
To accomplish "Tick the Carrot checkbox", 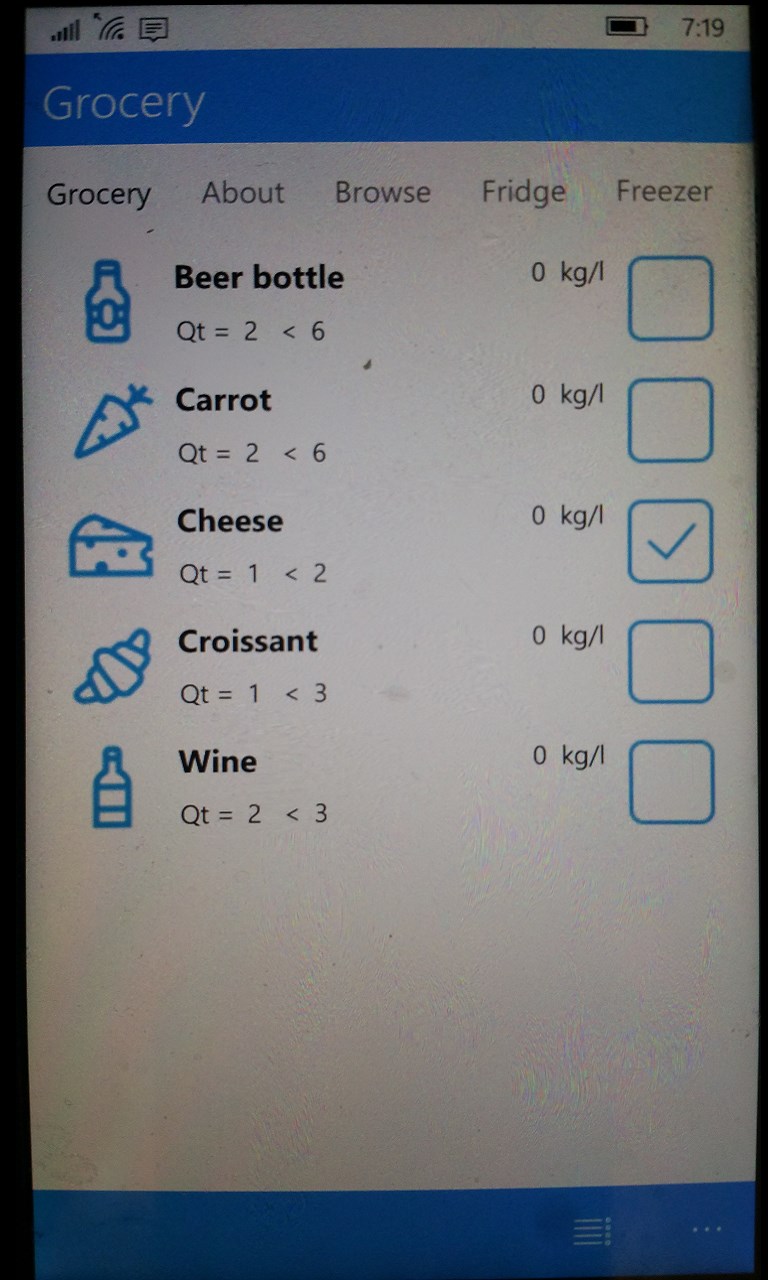I will click(x=670, y=420).
